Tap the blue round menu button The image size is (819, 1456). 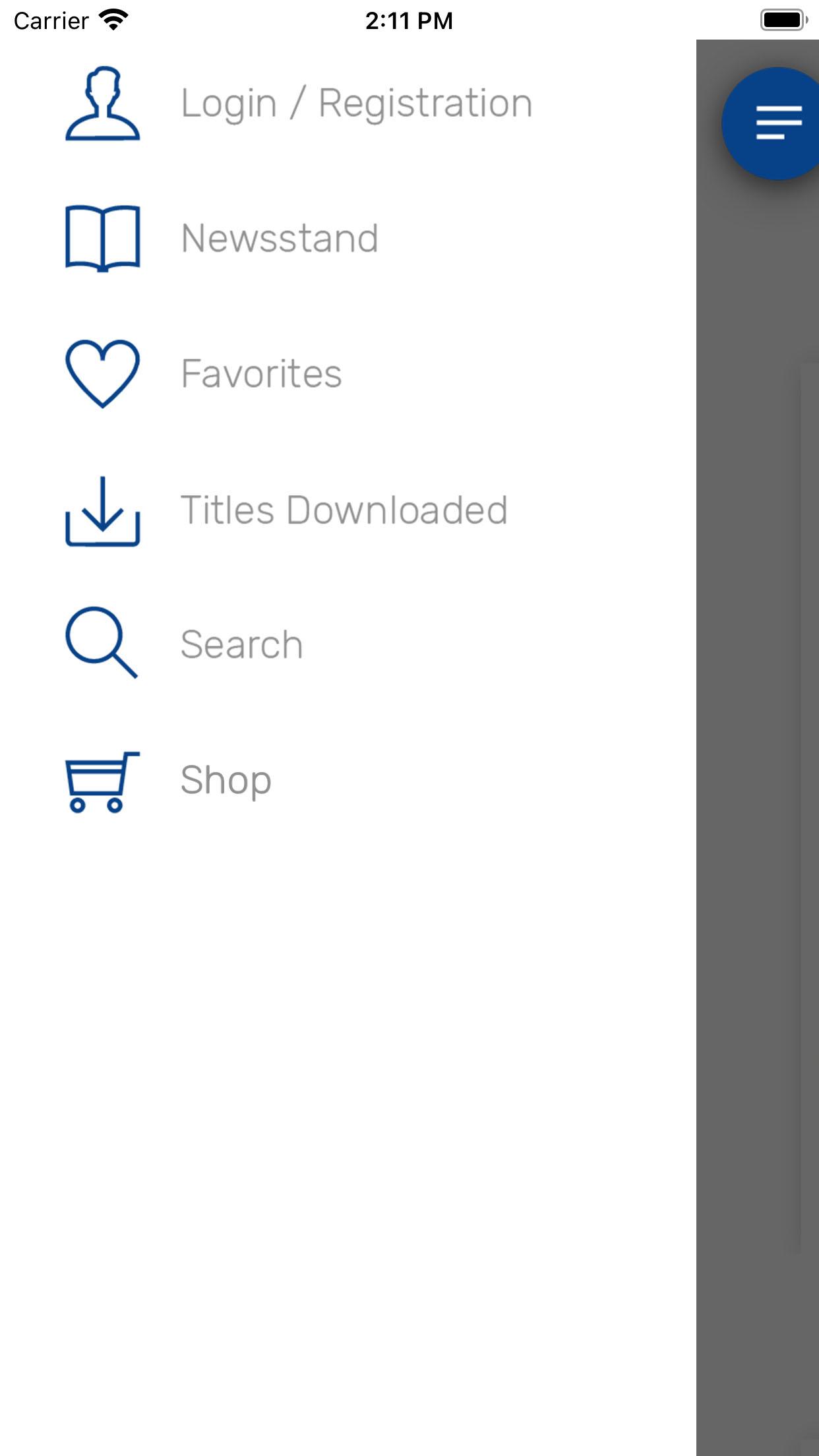tap(773, 123)
